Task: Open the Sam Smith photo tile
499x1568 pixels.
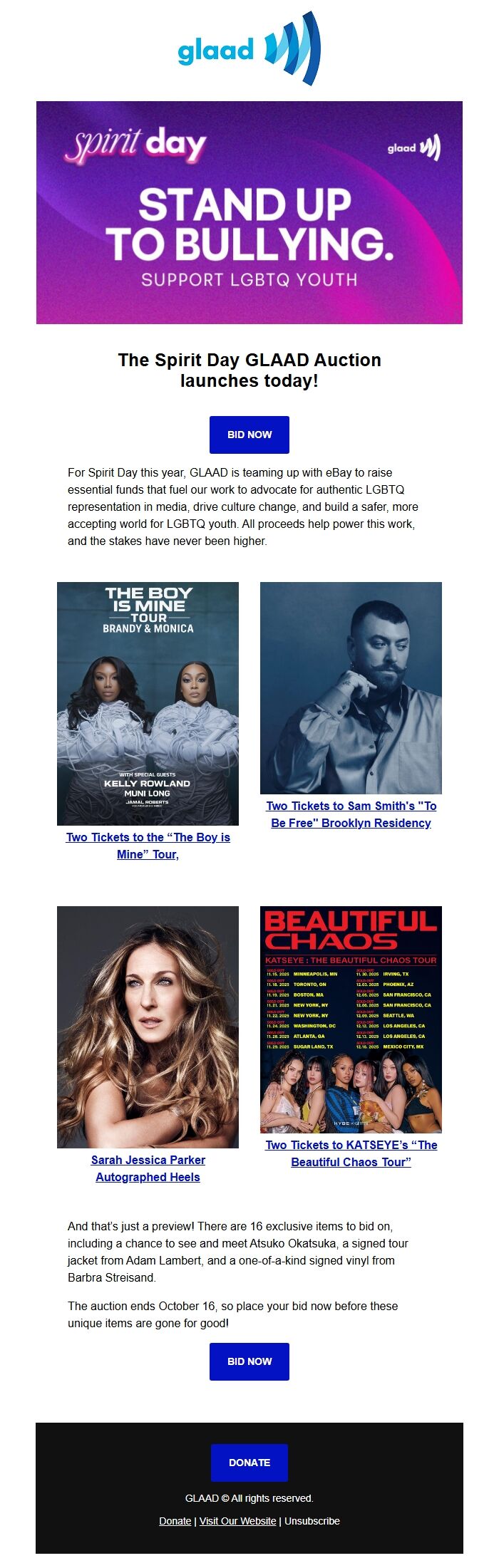Action: pos(351,687)
